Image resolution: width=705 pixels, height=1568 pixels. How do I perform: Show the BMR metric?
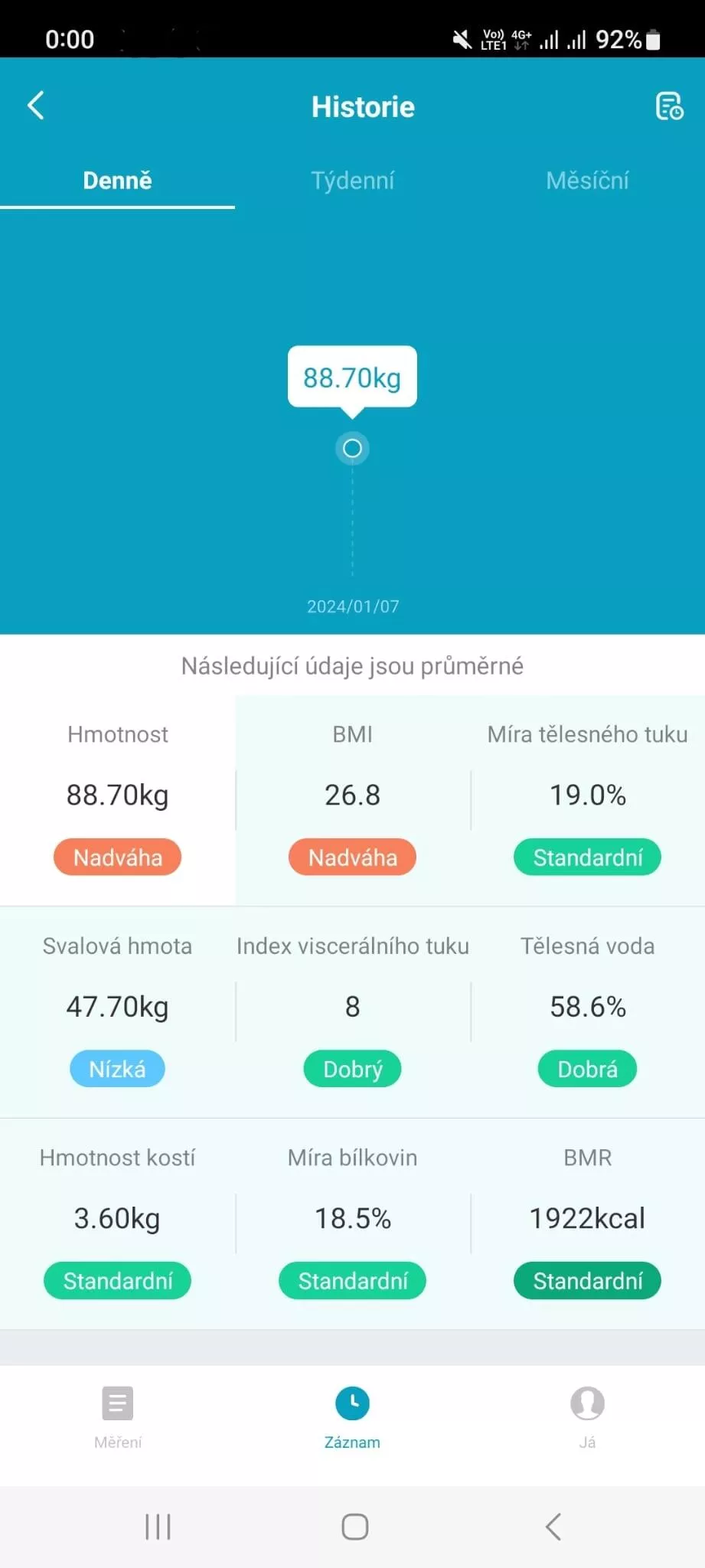pyautogui.click(x=587, y=1223)
